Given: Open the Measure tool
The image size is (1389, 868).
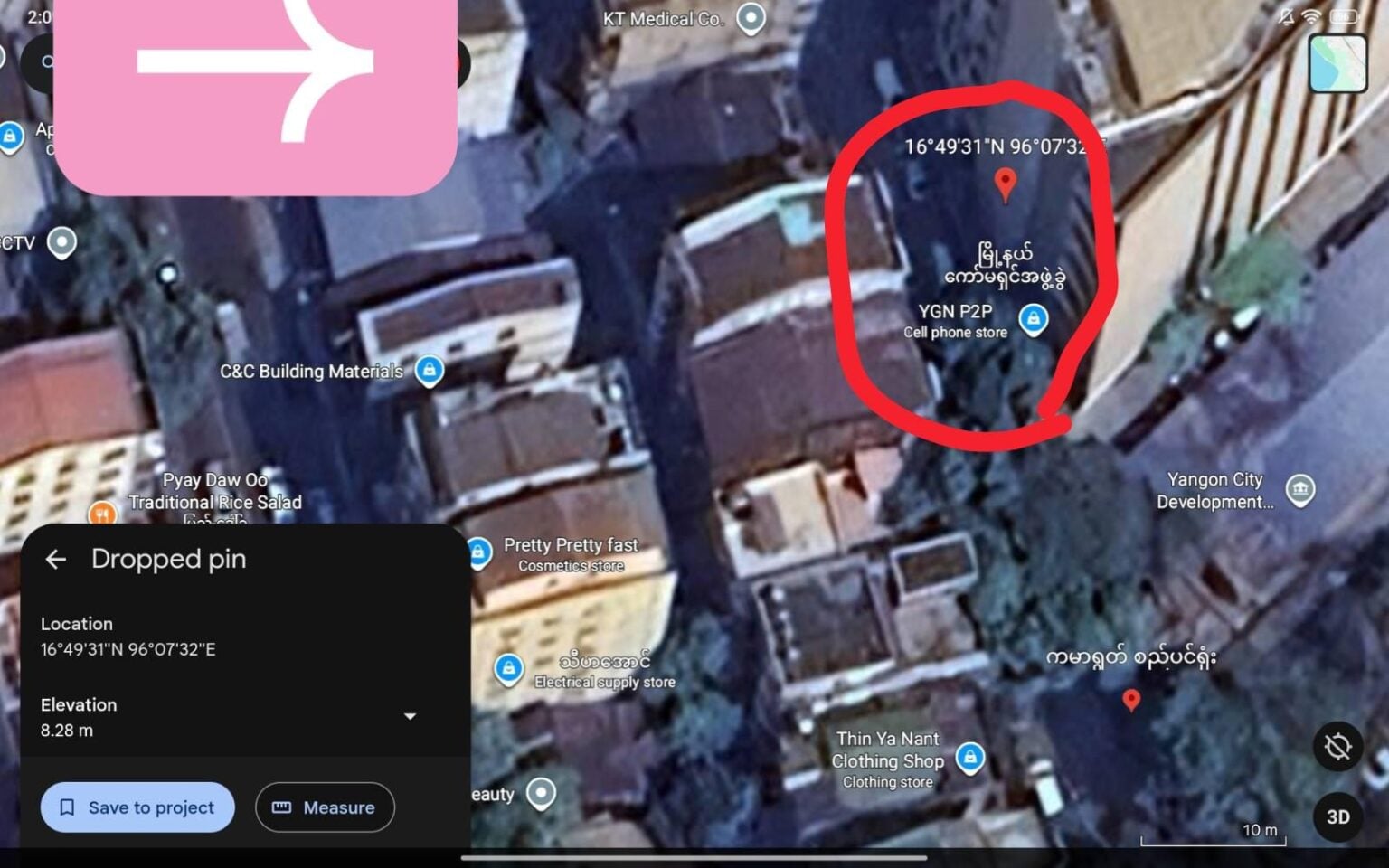Looking at the screenshot, I should click(x=325, y=807).
